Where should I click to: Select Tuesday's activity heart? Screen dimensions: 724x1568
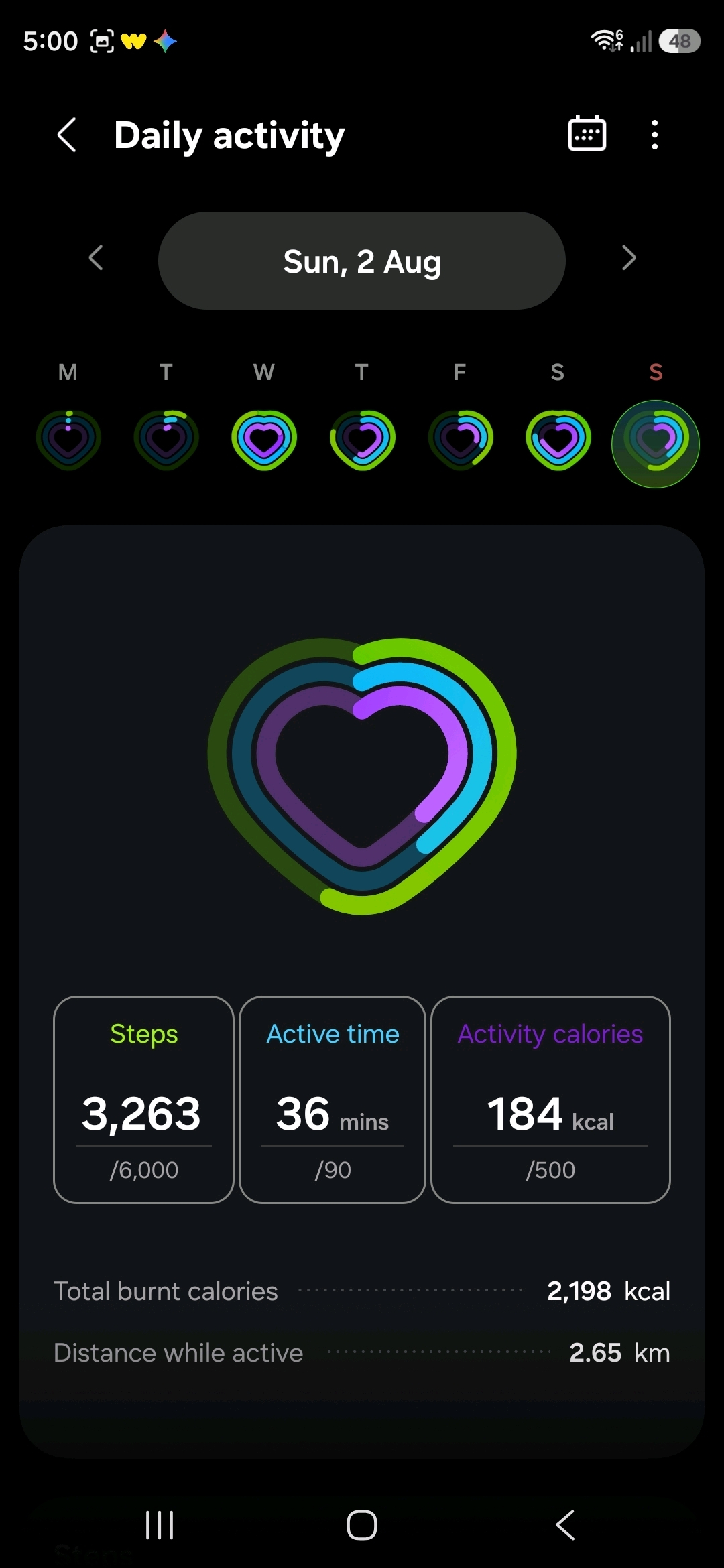tap(166, 440)
